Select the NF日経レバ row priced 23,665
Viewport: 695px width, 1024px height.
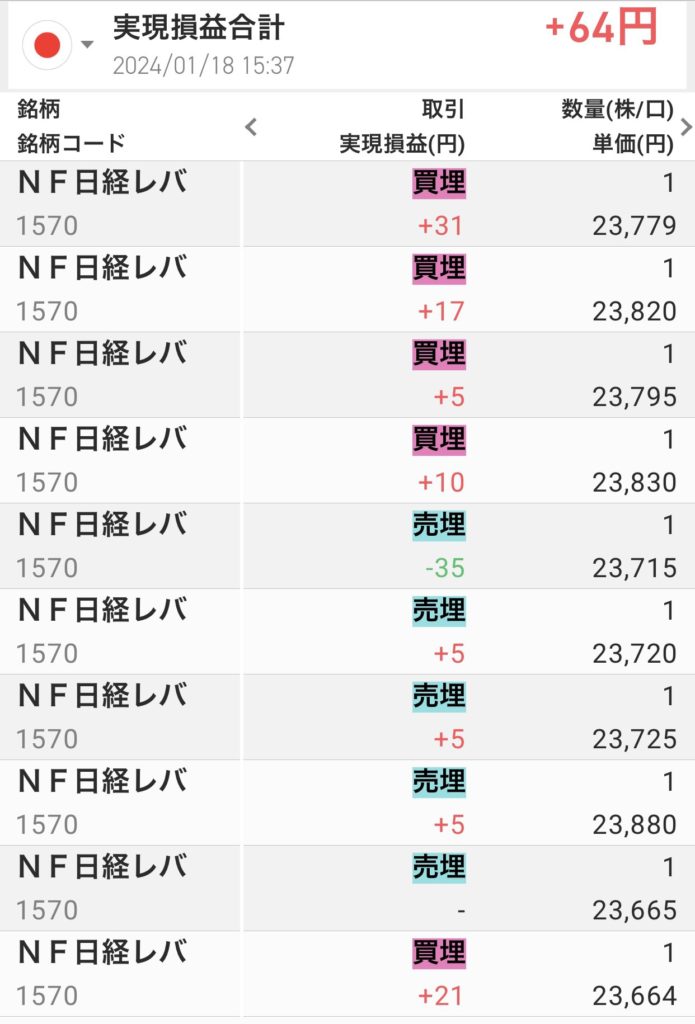pyautogui.click(x=347, y=888)
